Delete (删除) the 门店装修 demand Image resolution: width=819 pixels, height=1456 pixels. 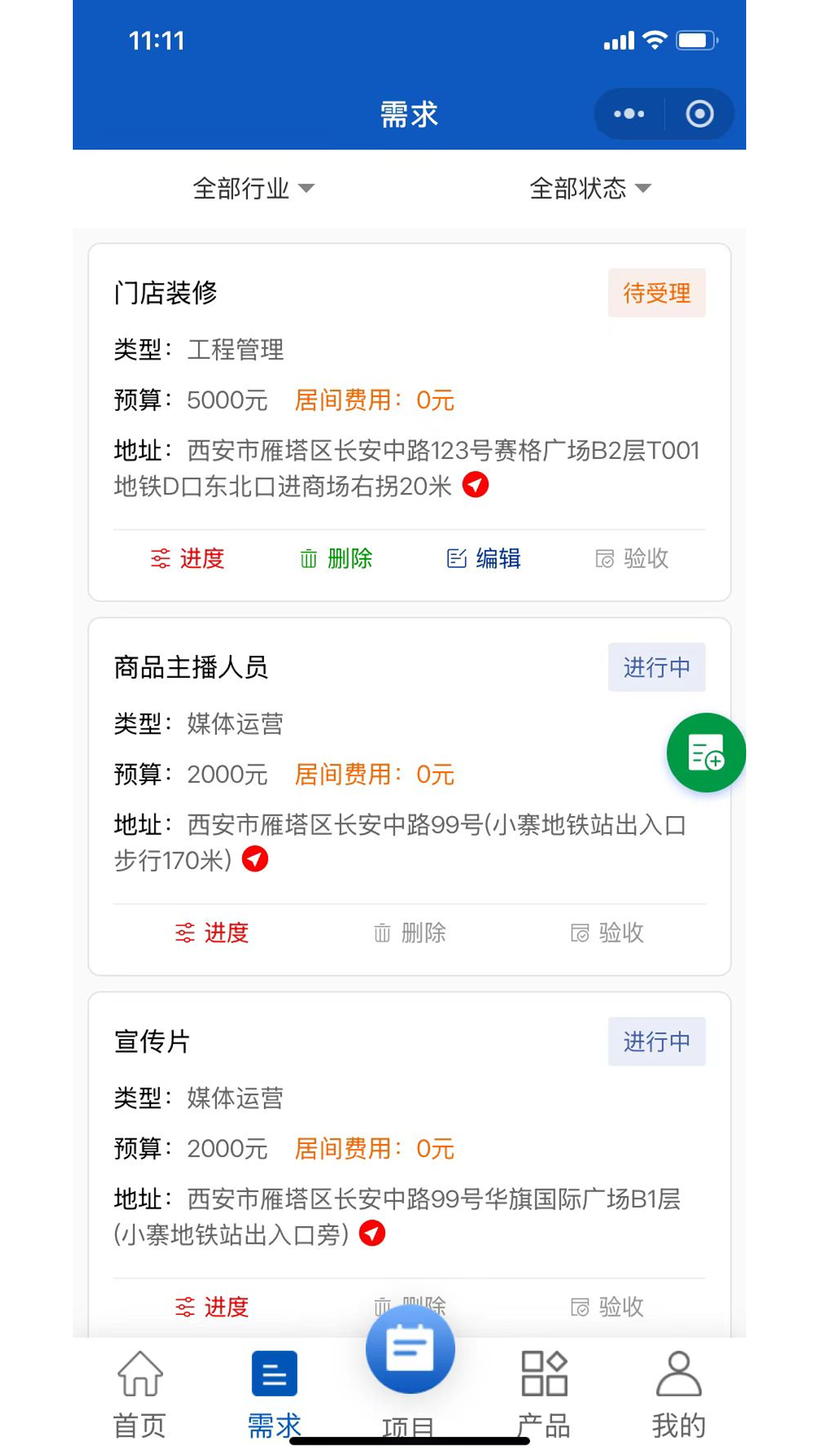coord(336,559)
